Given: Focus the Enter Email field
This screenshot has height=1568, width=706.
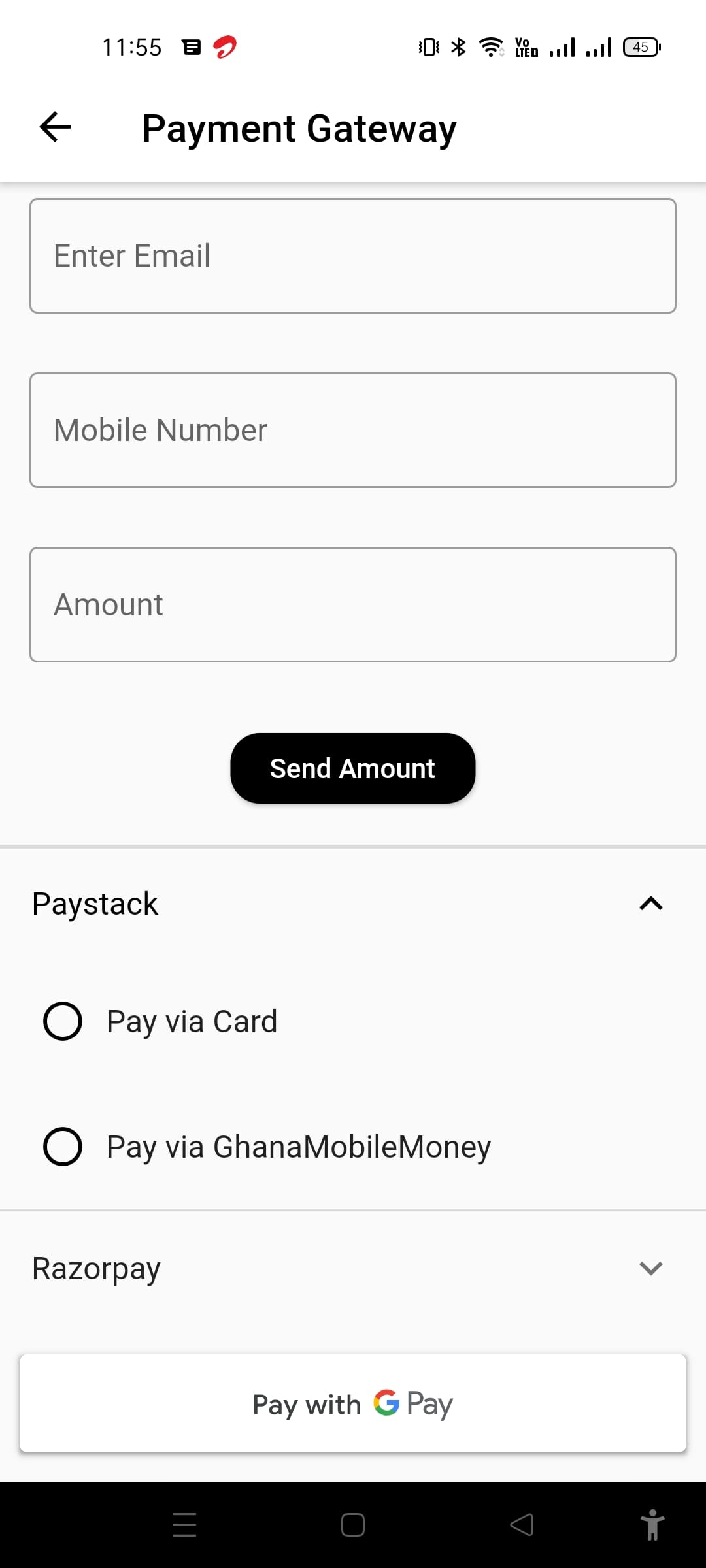Looking at the screenshot, I should click(x=353, y=255).
